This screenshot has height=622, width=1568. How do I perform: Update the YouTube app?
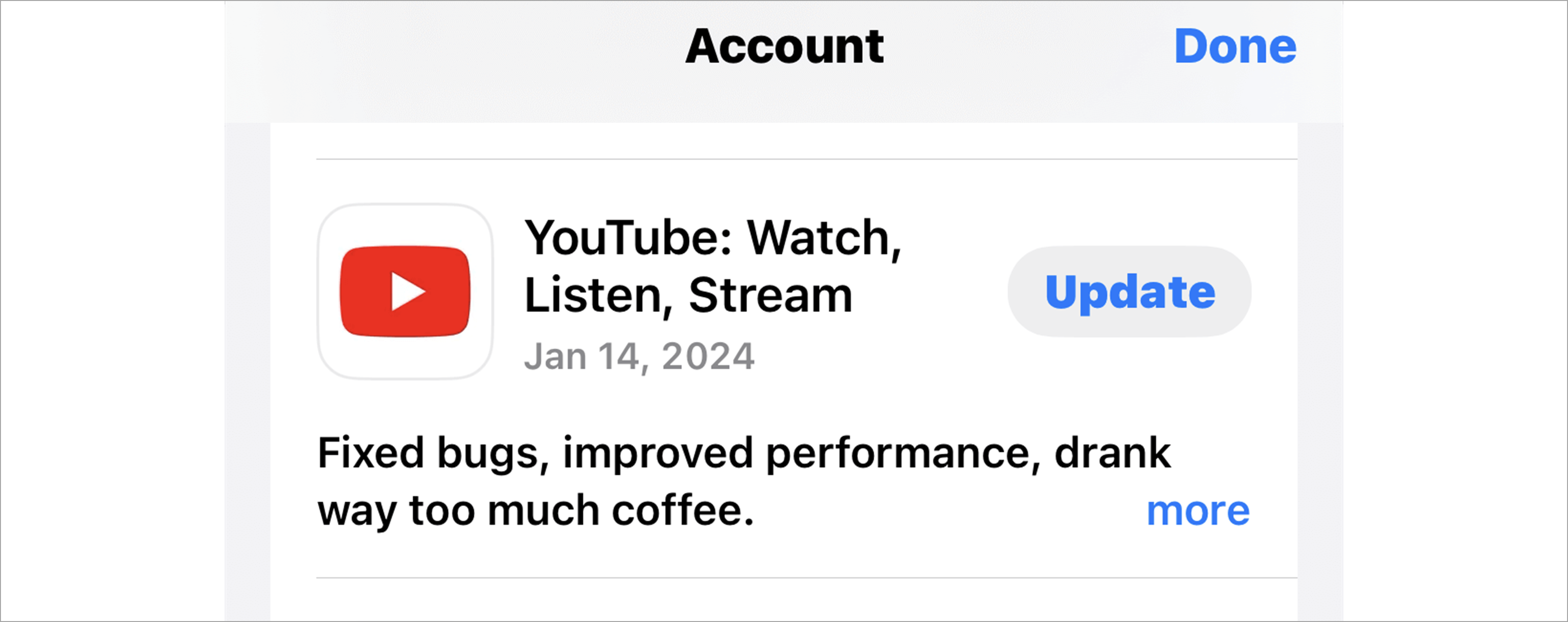(1130, 292)
